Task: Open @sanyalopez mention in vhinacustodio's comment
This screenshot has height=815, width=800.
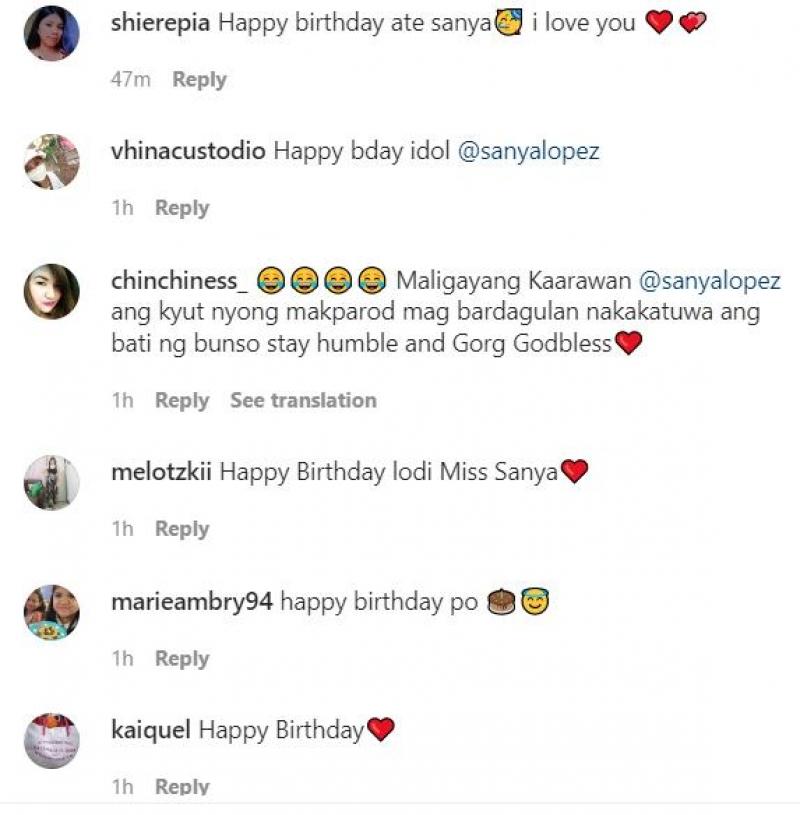Action: tap(528, 151)
